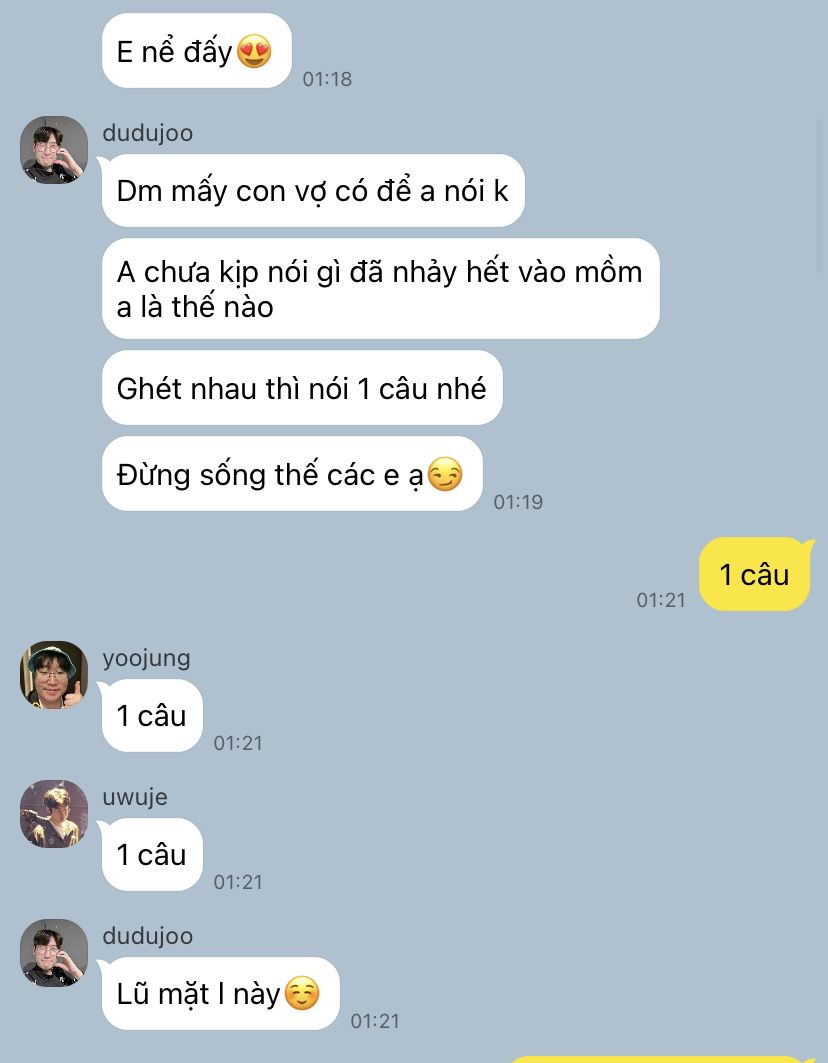The width and height of the screenshot is (828, 1063).
Task: View dudujoo's avatar beside "Dm mấy con vợ" message
Action: tap(54, 150)
